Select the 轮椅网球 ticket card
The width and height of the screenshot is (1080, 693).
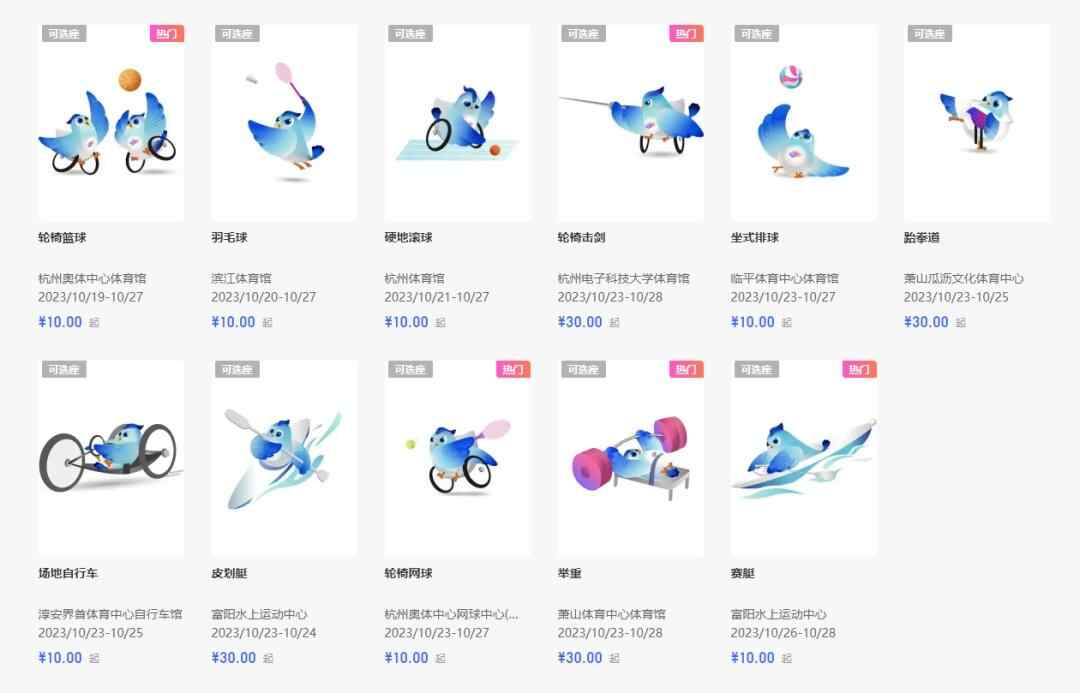click(x=457, y=458)
